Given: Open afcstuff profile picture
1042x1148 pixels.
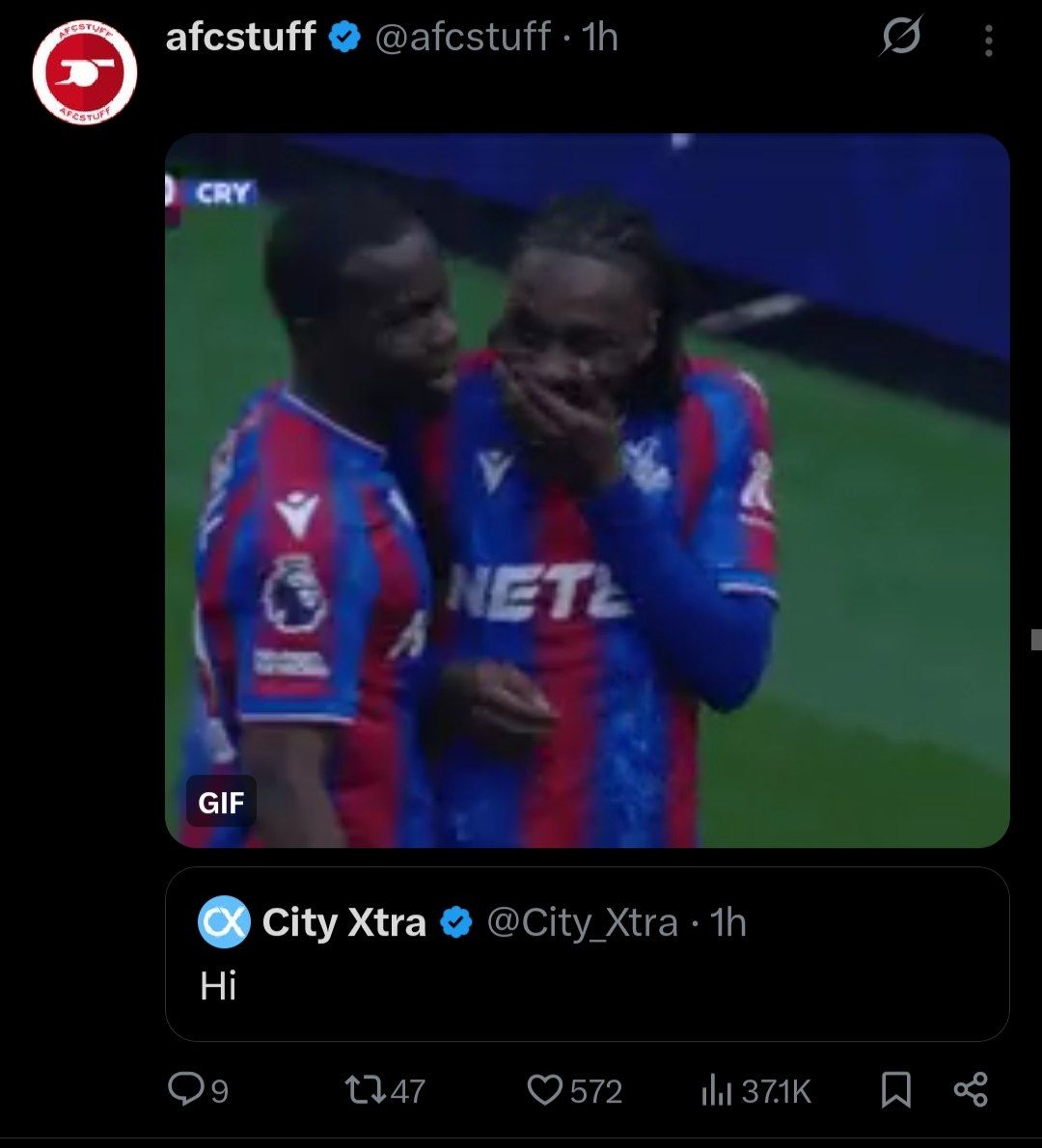Looking at the screenshot, I should (85, 72).
